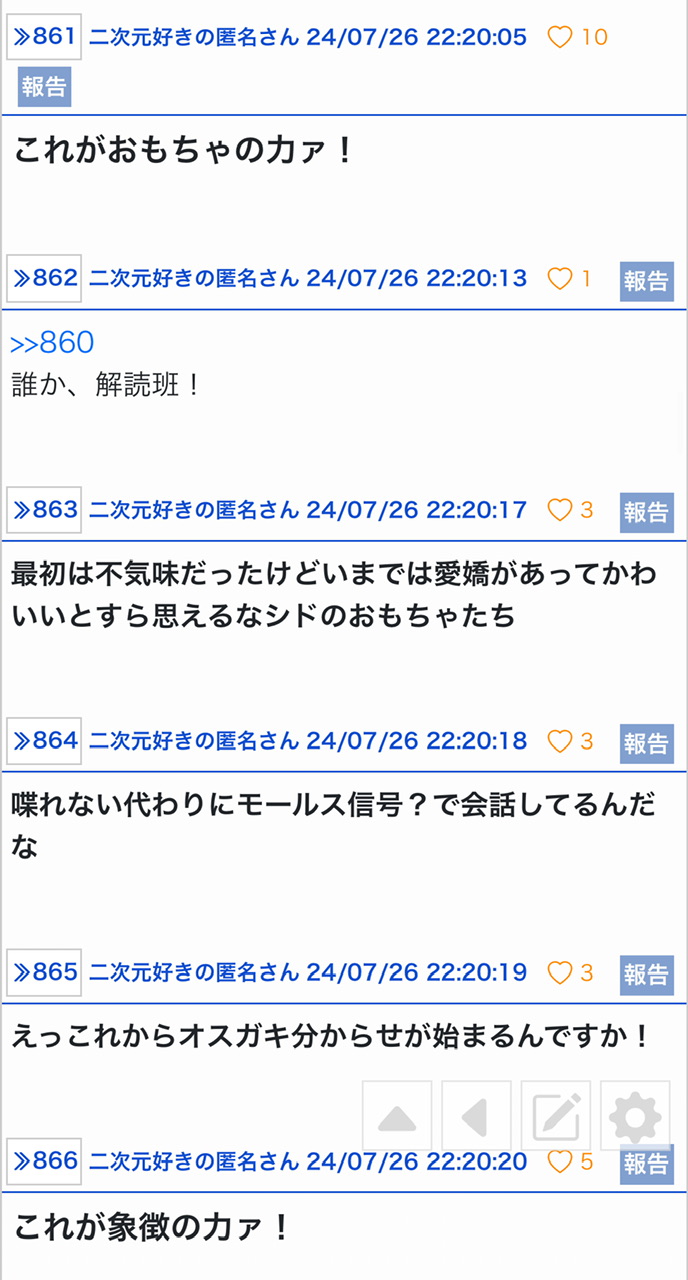This screenshot has width=688, height=1280.
Task: Like post 861 with the heart
Action: (560, 38)
